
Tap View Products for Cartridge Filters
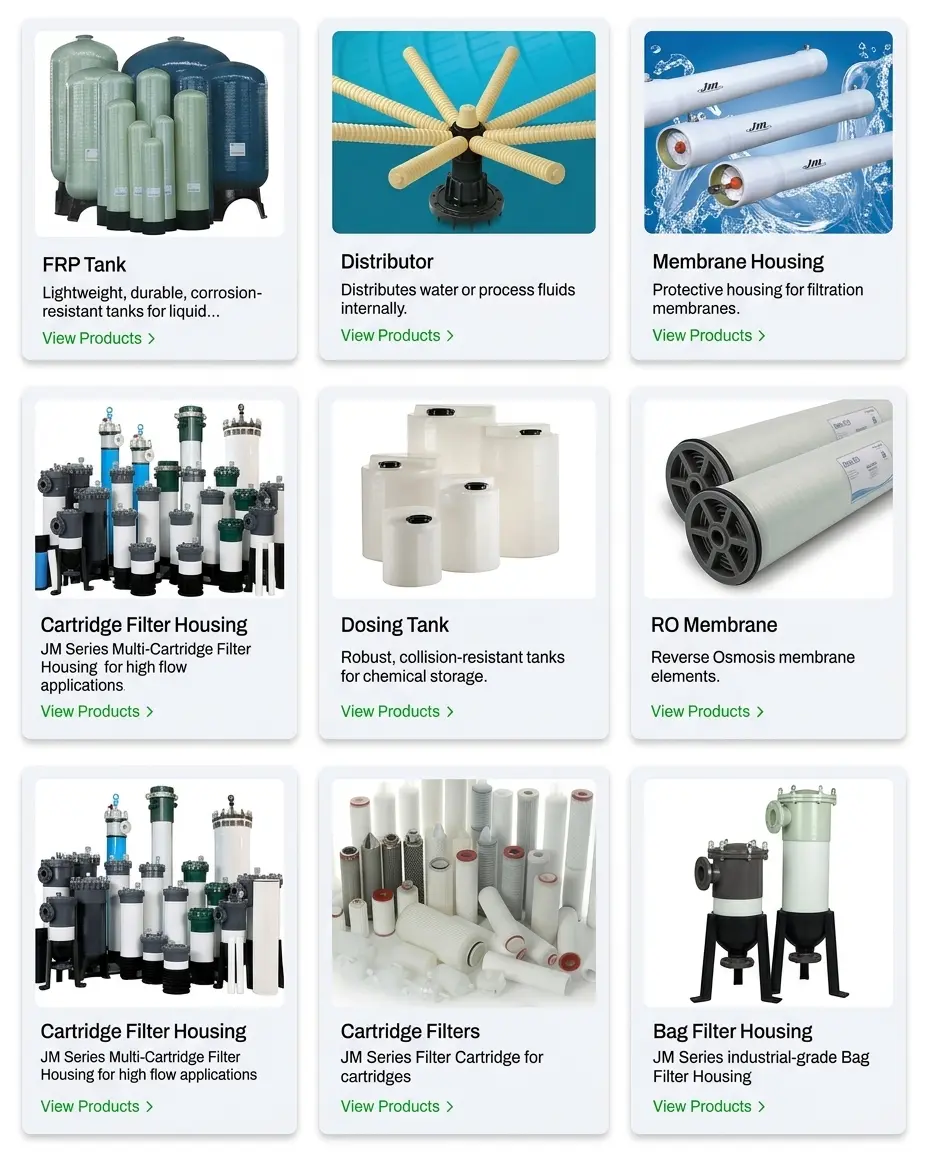(397, 1106)
